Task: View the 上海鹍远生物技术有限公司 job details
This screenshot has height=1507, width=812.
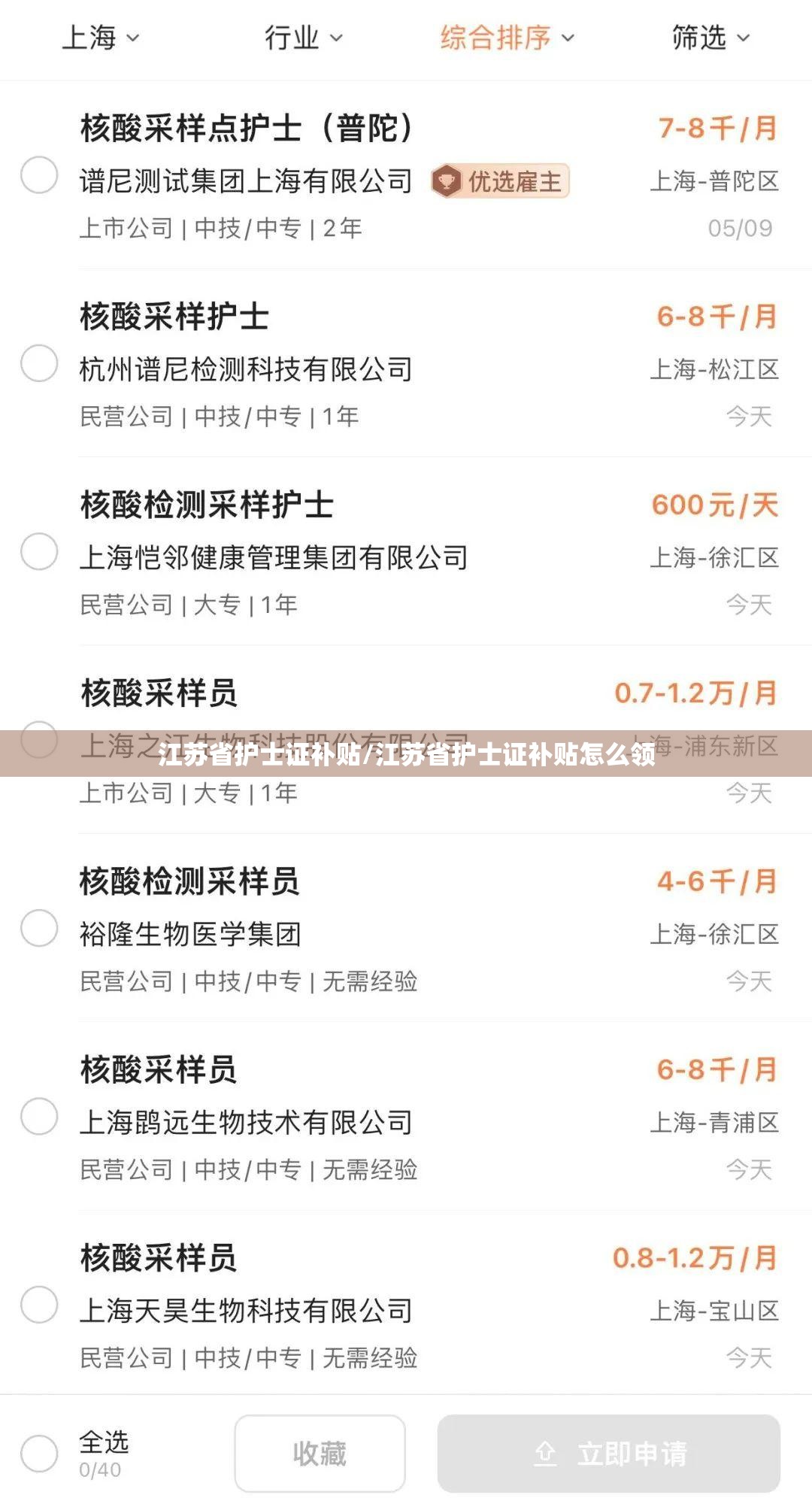Action: tap(247, 1122)
